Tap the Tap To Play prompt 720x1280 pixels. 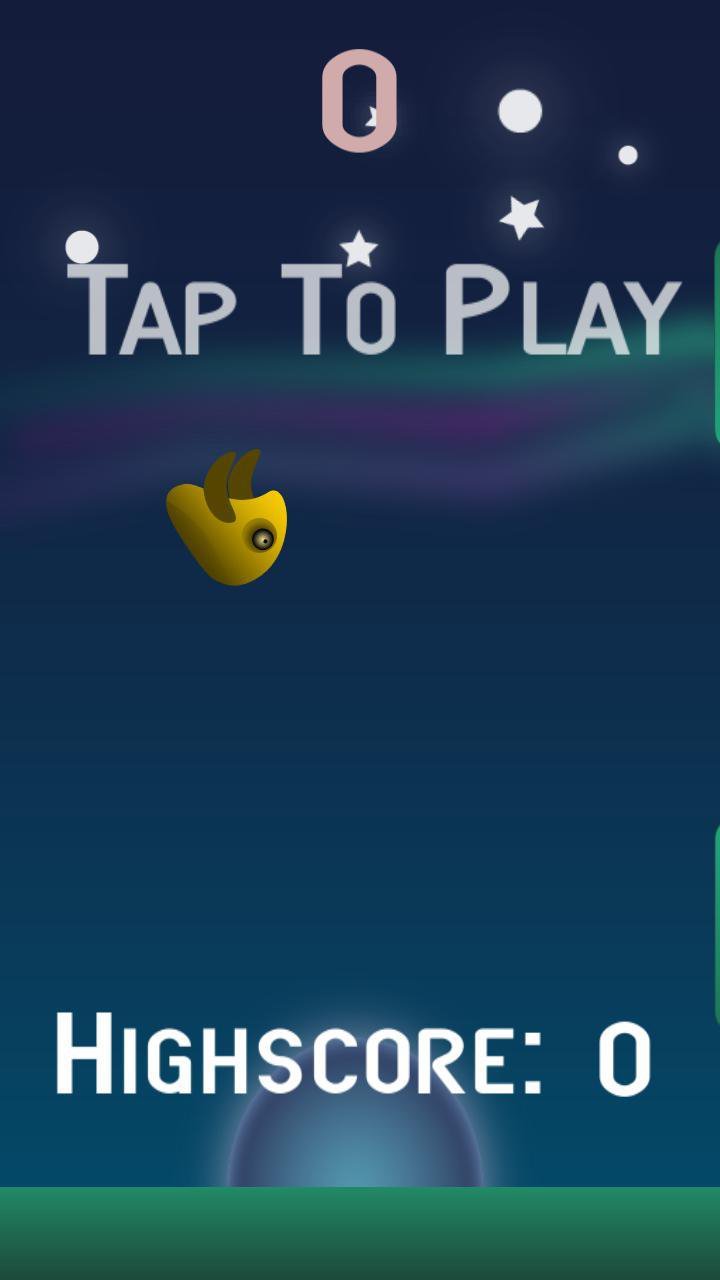[374, 310]
